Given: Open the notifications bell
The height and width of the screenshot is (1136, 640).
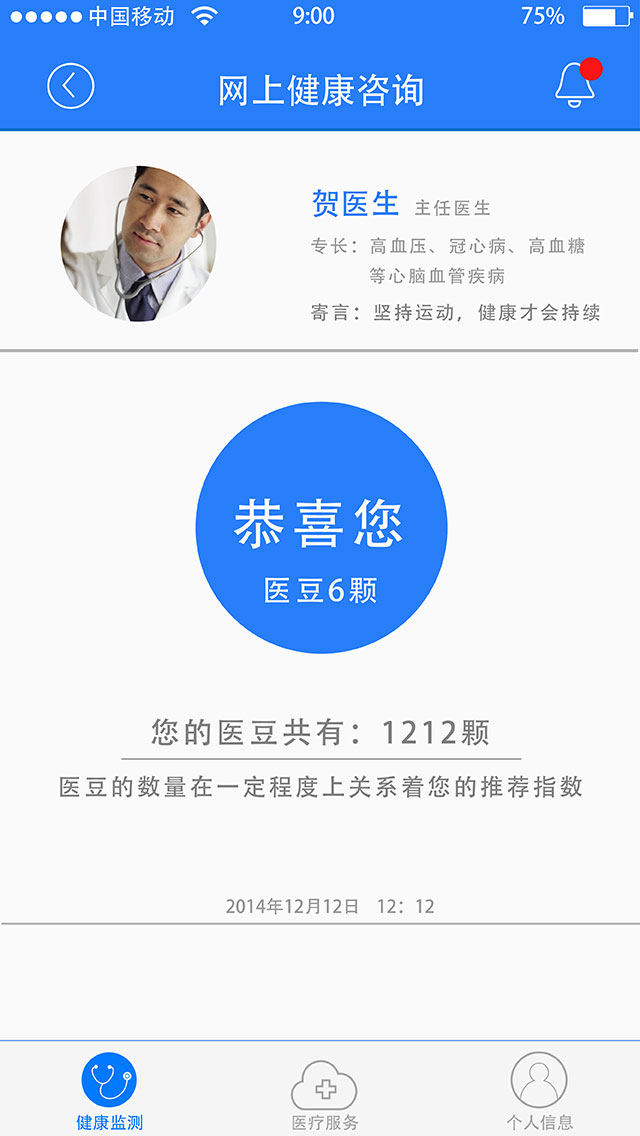Looking at the screenshot, I should point(577,83).
